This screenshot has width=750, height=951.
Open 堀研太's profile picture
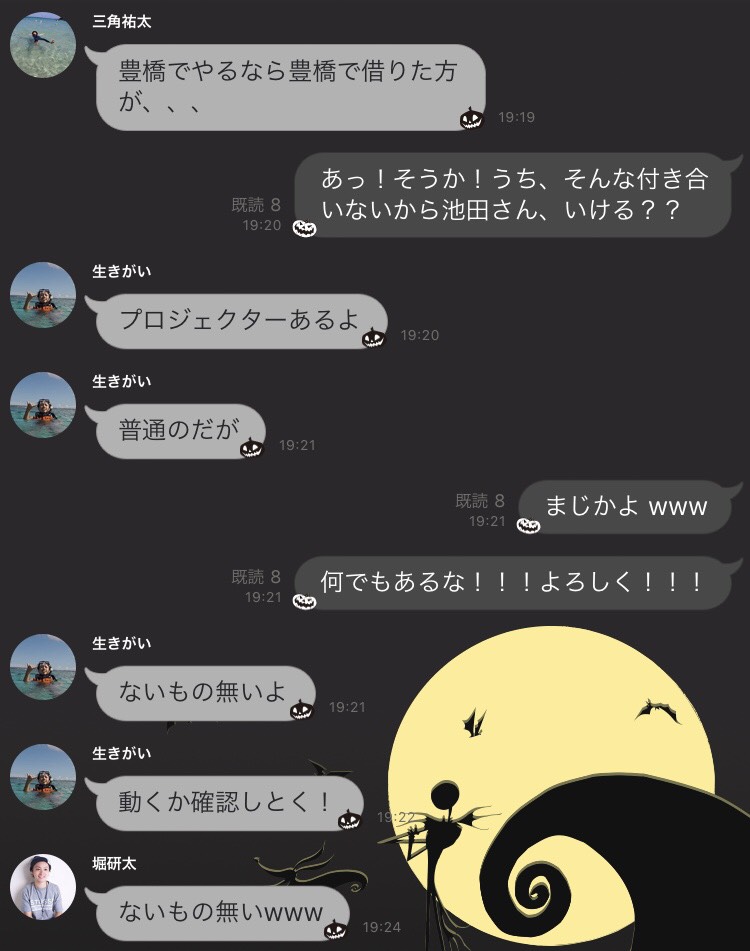click(43, 887)
